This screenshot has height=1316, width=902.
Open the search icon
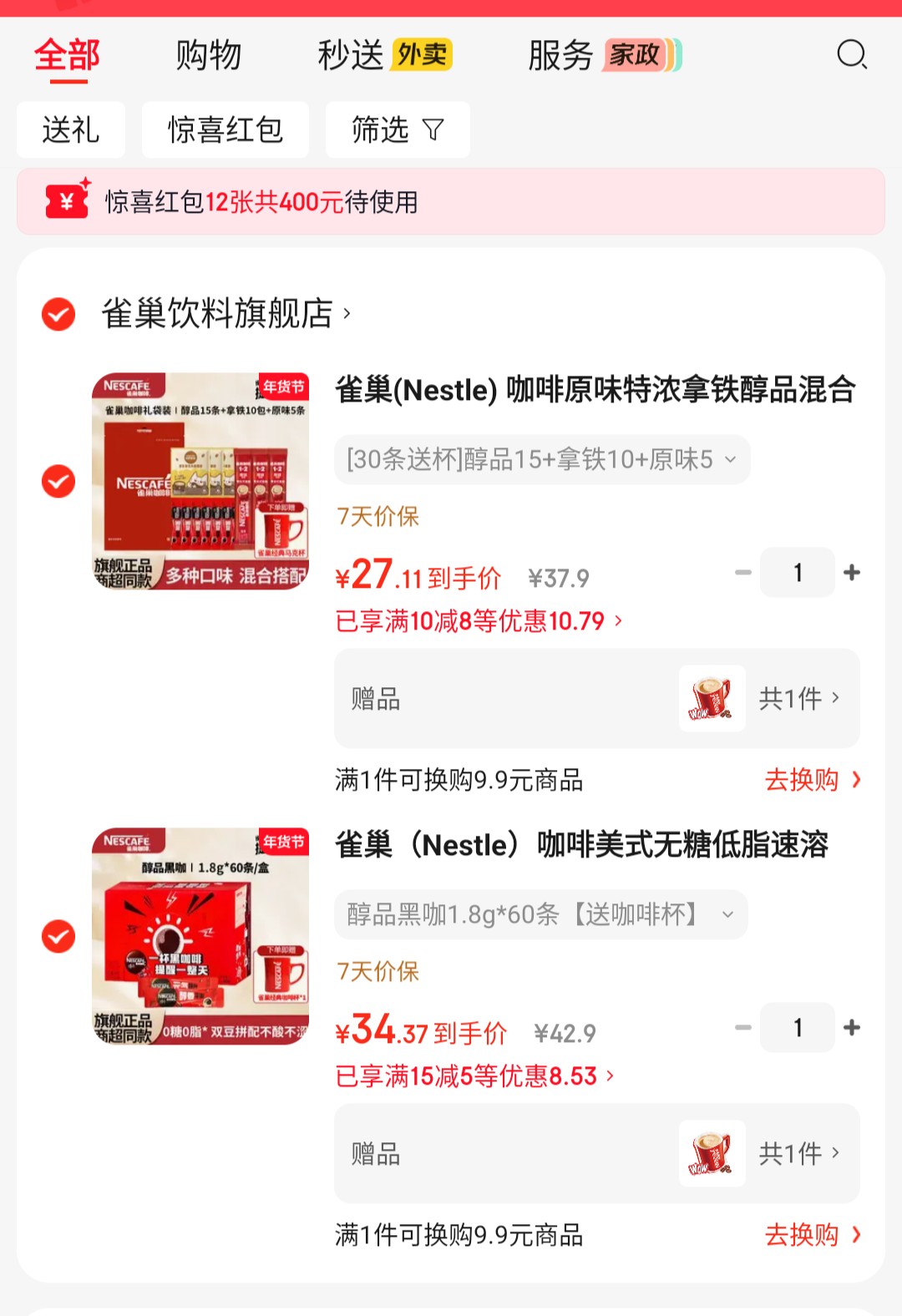(851, 55)
